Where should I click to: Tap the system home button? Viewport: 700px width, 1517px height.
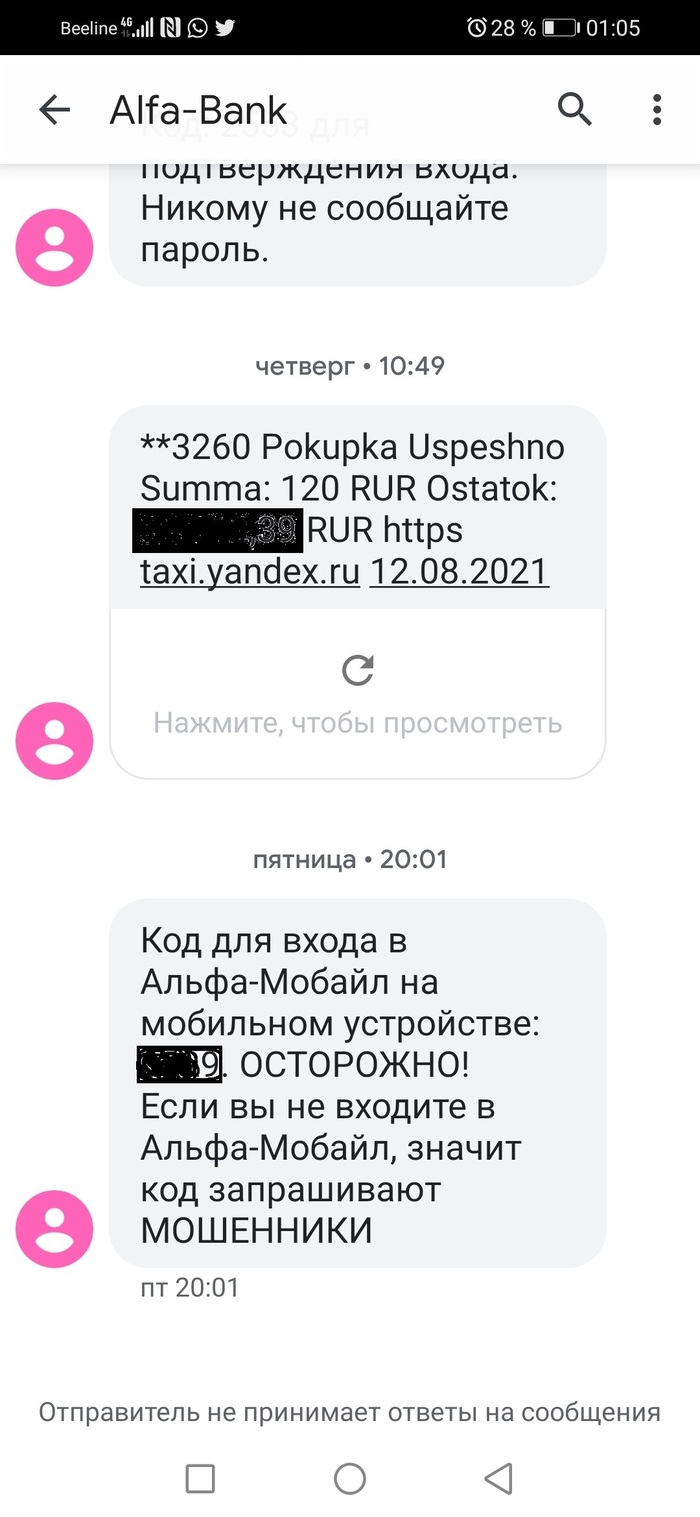pos(349,1478)
